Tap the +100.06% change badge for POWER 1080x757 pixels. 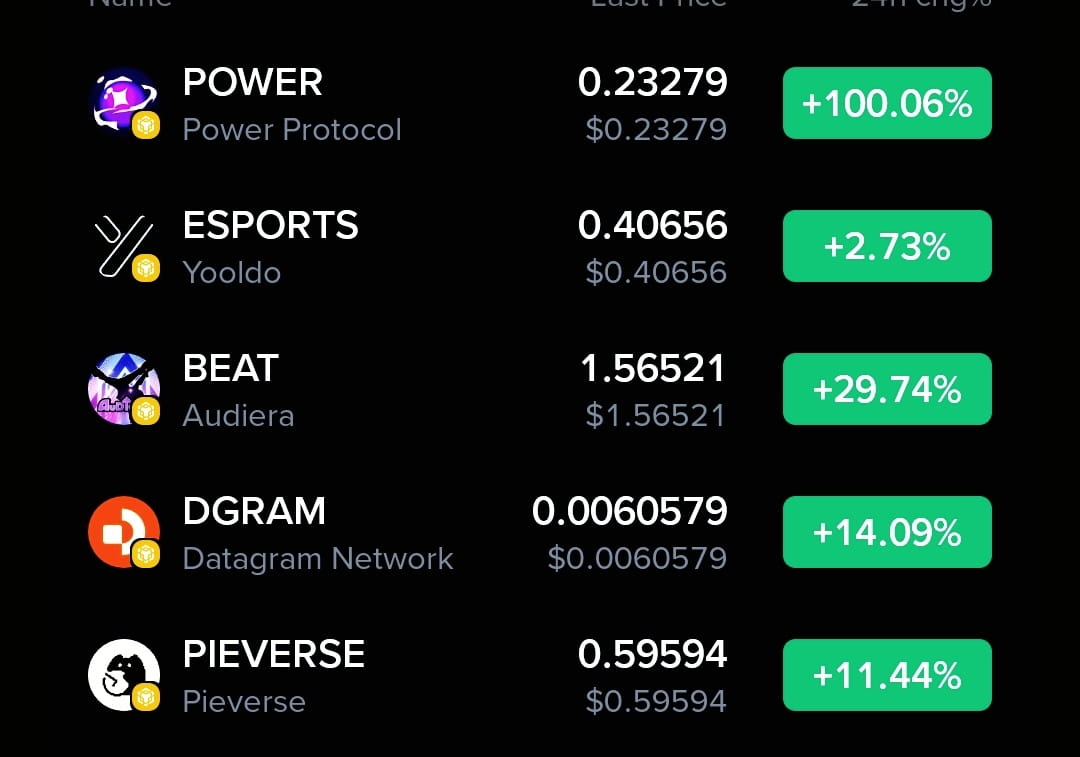click(887, 103)
